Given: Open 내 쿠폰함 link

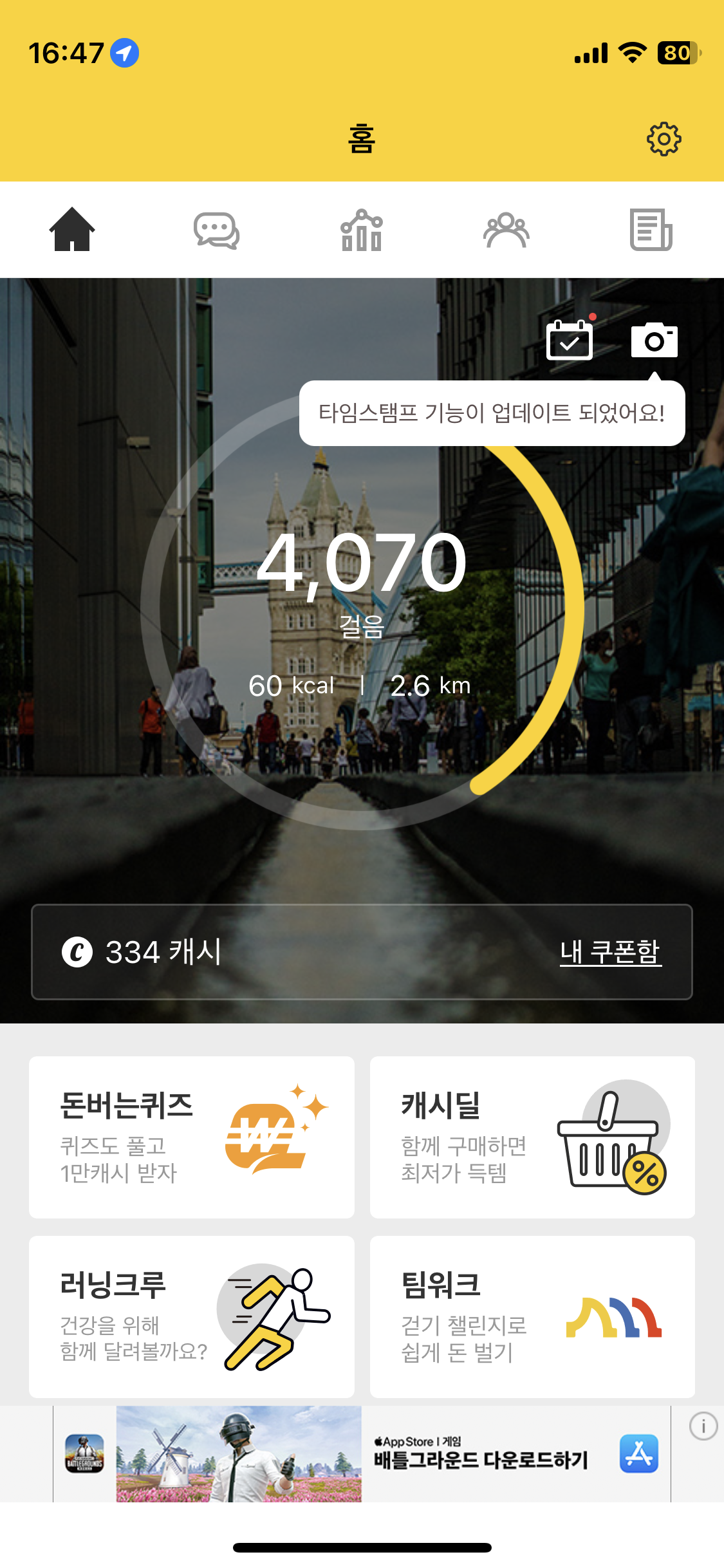Looking at the screenshot, I should click(x=610, y=952).
